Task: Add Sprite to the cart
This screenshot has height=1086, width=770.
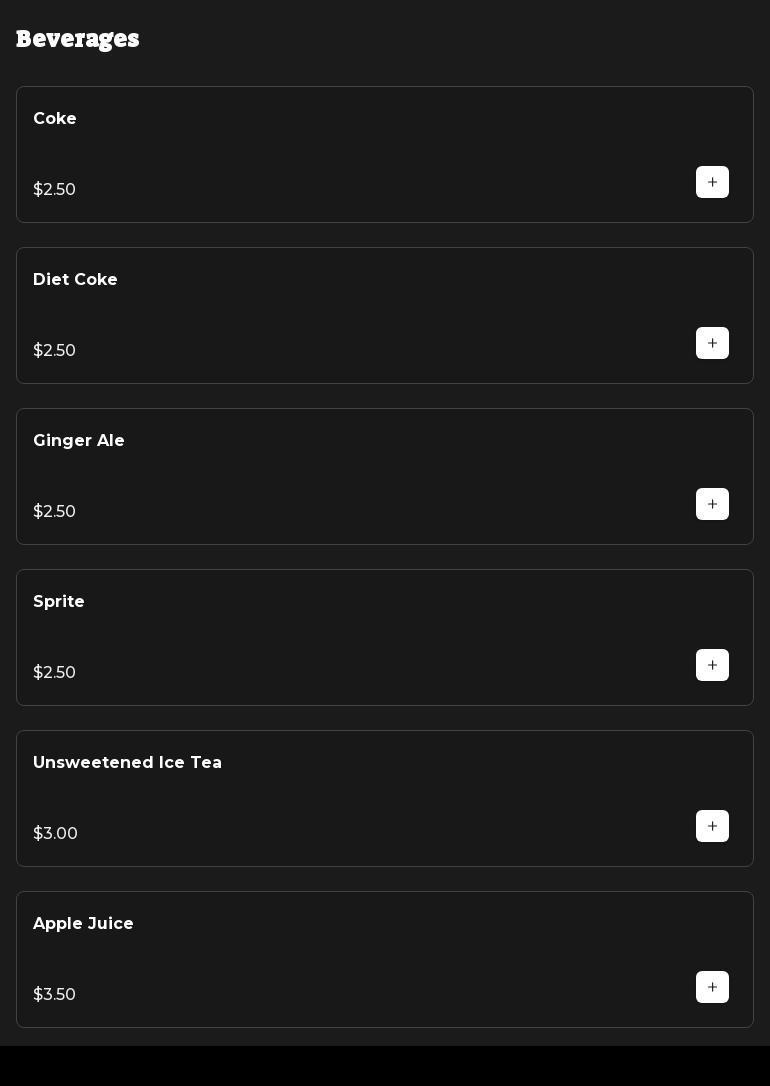Action: click(712, 665)
